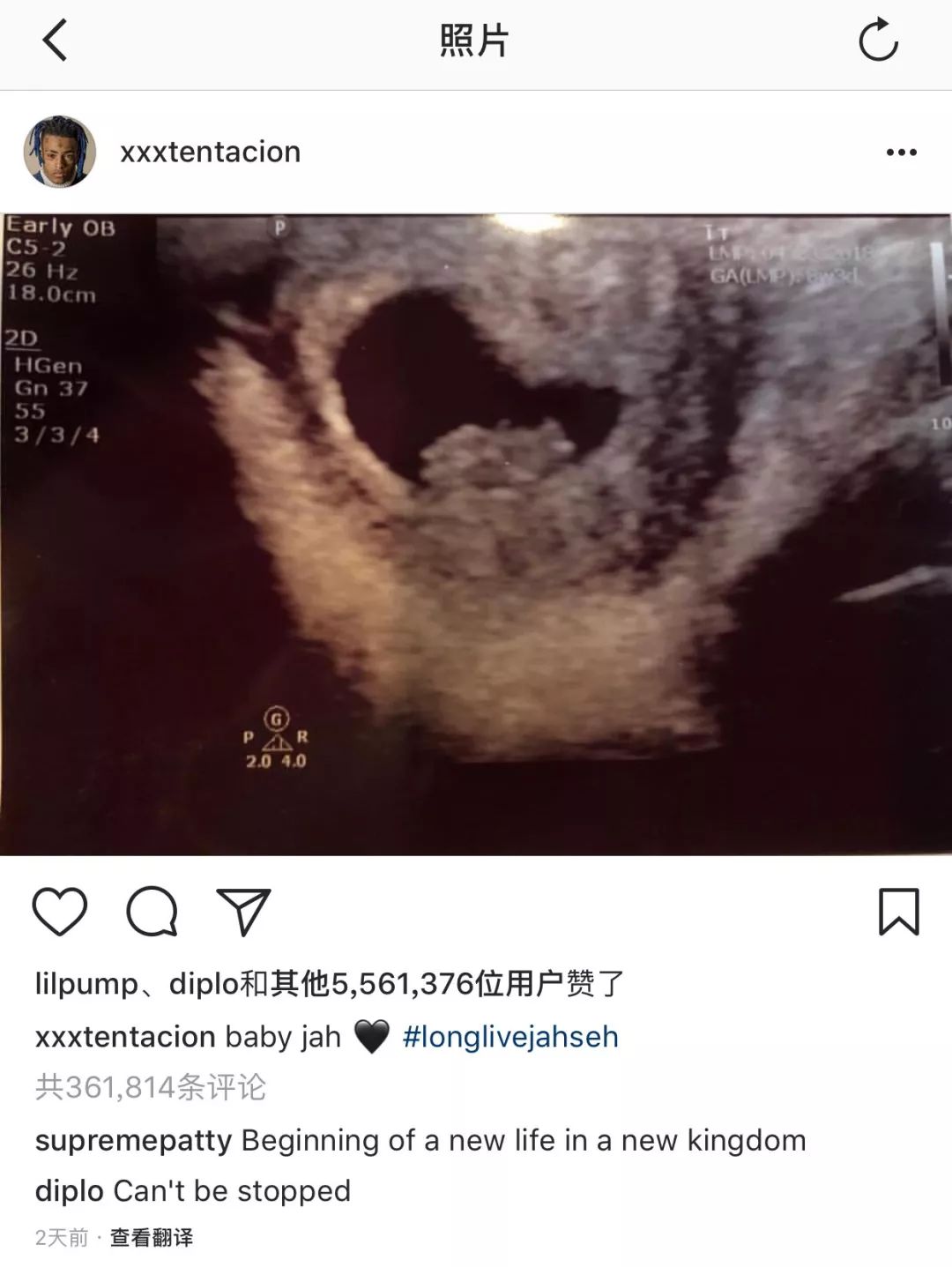952x1267 pixels.
Task: Open comments with the speech bubble icon
Action: 152,911
